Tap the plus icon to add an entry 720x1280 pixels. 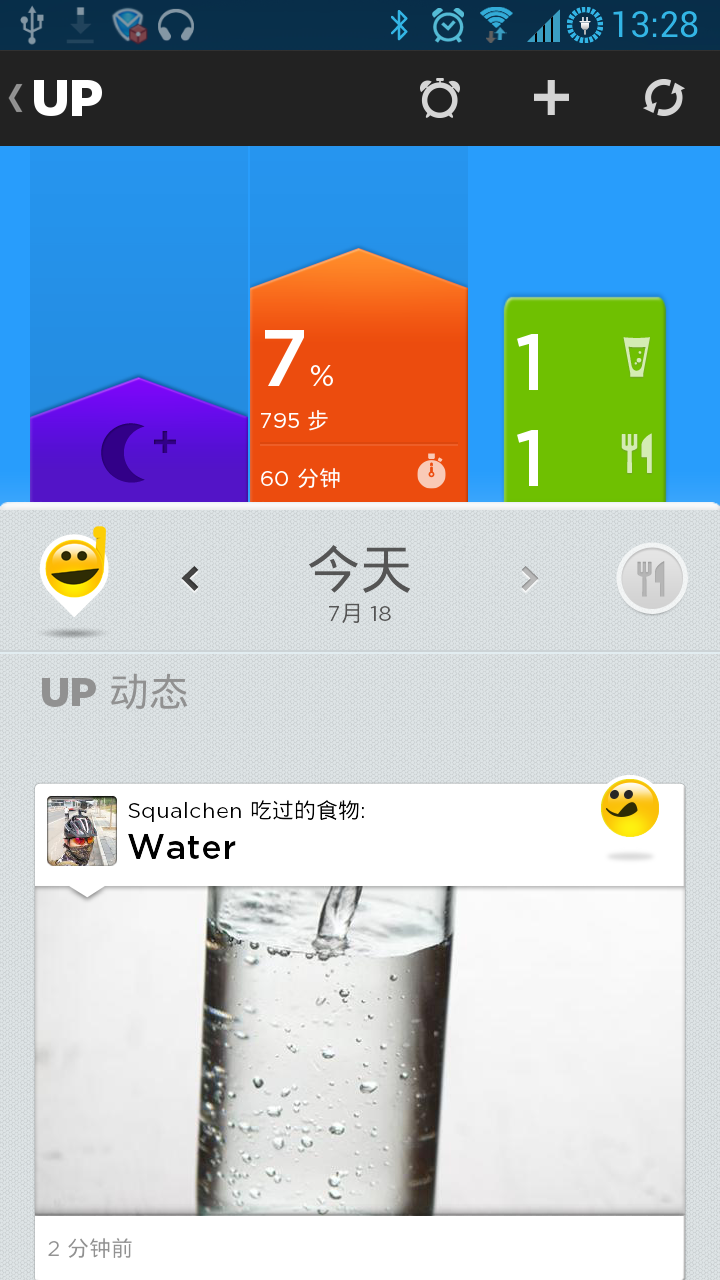tap(550, 98)
